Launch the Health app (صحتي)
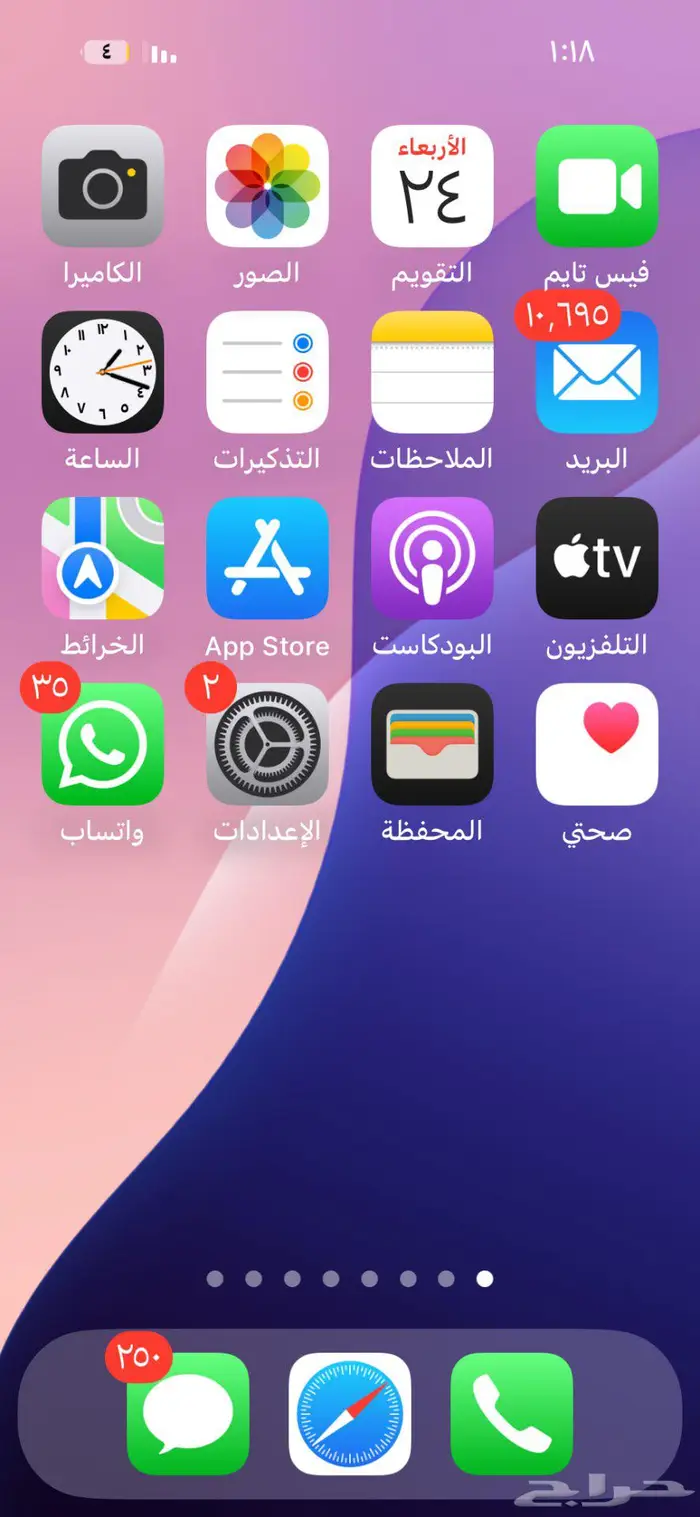The height and width of the screenshot is (1517, 700). (597, 744)
